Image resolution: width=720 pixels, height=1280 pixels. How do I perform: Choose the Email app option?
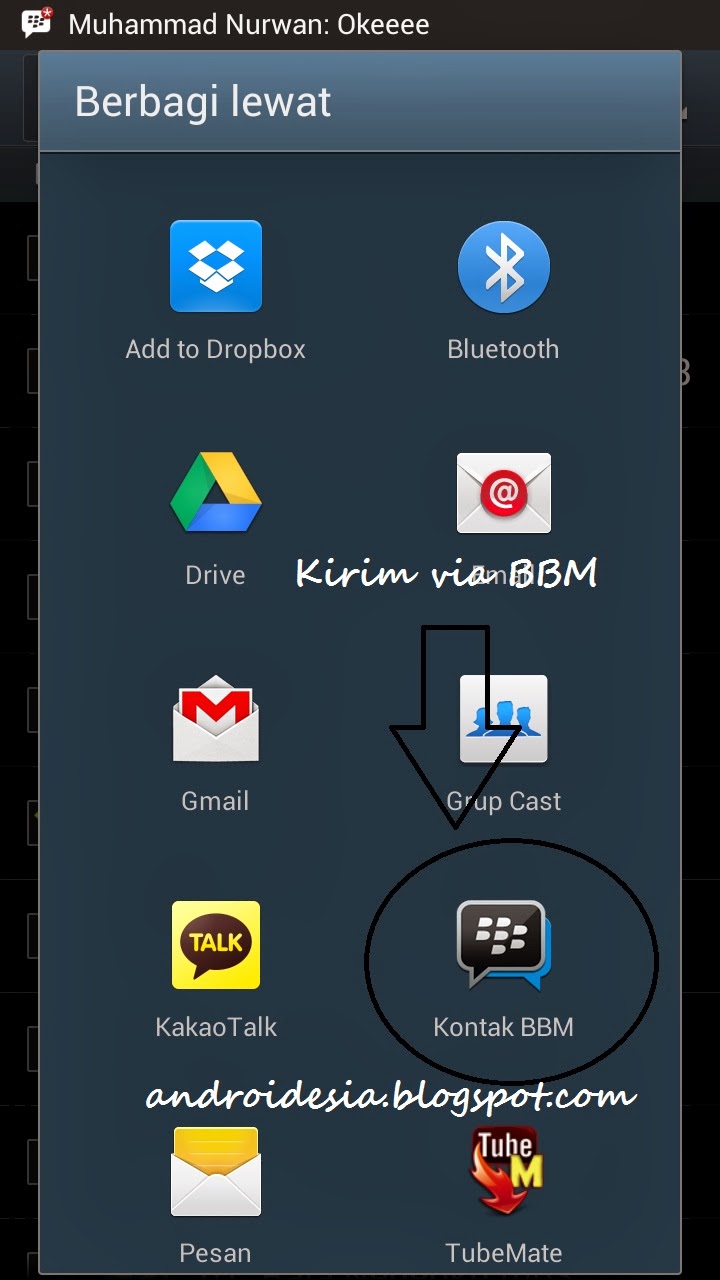click(503, 493)
